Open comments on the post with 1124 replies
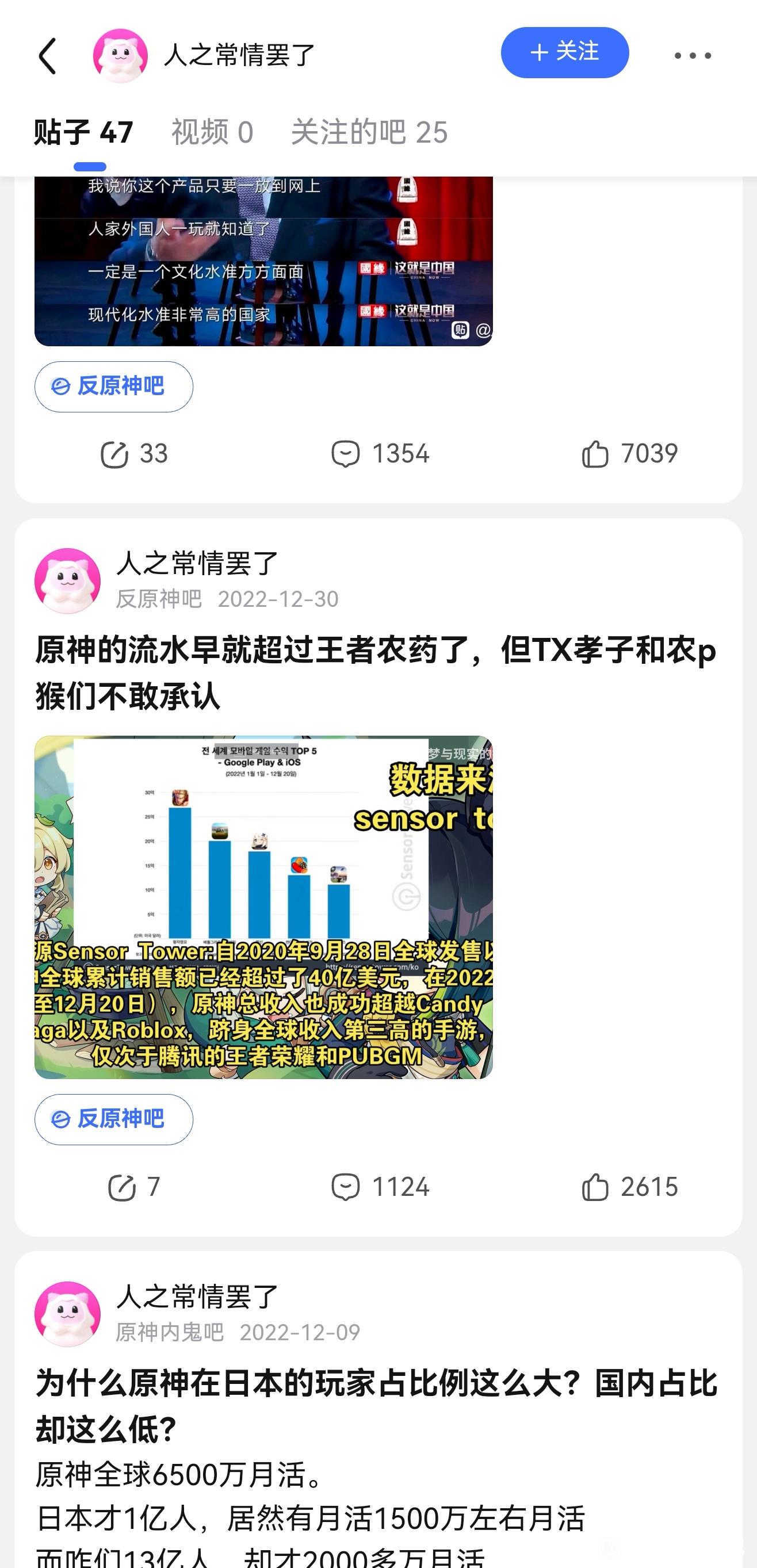The height and width of the screenshot is (1568, 757). (x=380, y=1187)
